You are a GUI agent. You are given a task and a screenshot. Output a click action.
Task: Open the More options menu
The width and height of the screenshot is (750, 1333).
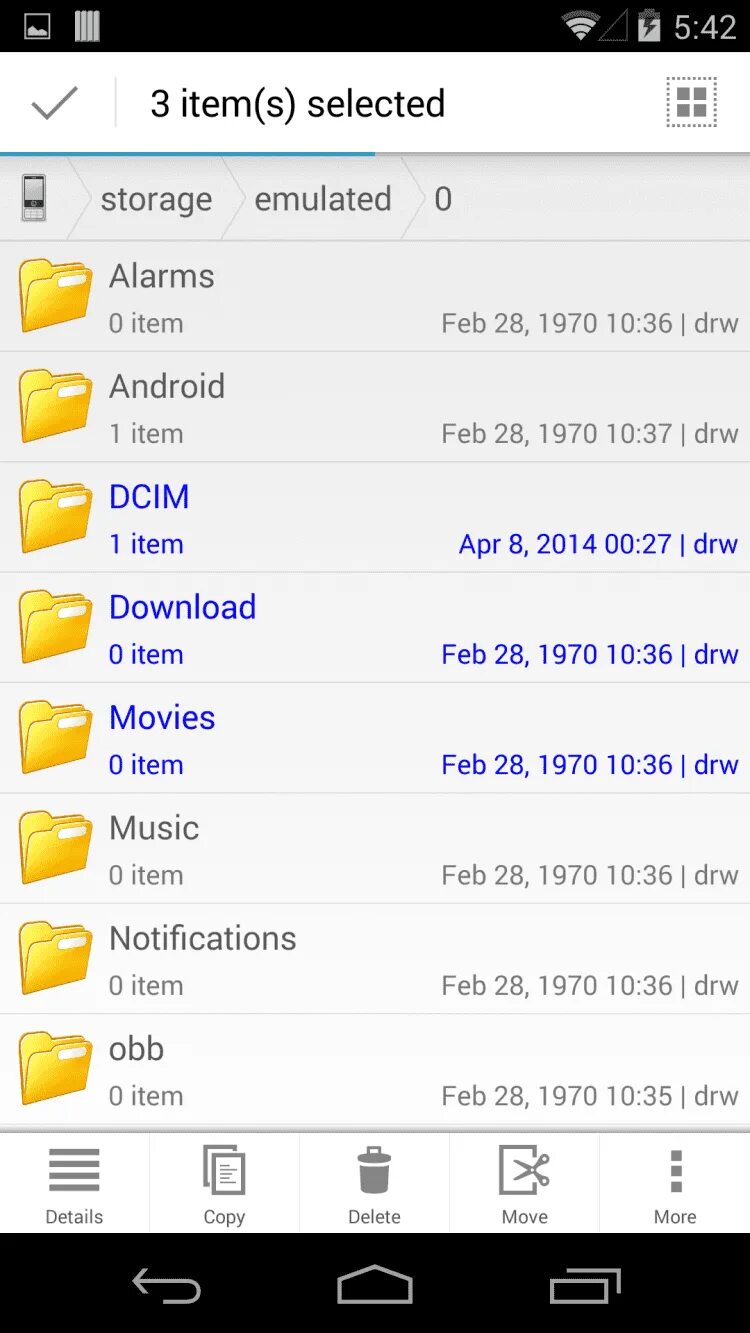tap(675, 1184)
